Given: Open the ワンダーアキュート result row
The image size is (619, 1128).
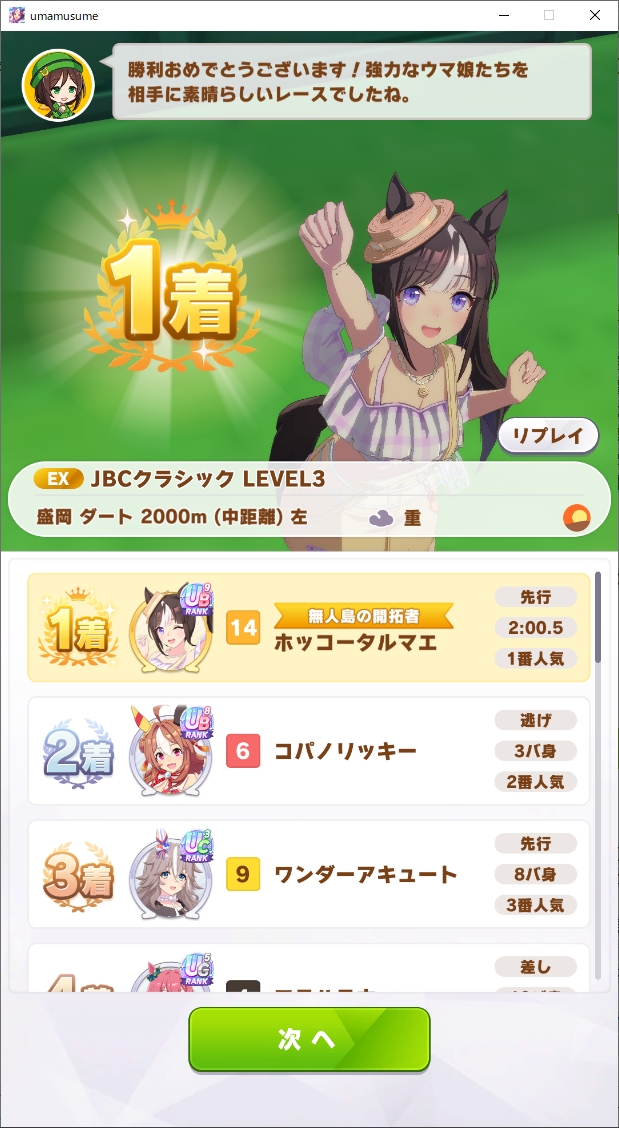Looking at the screenshot, I should (x=309, y=874).
